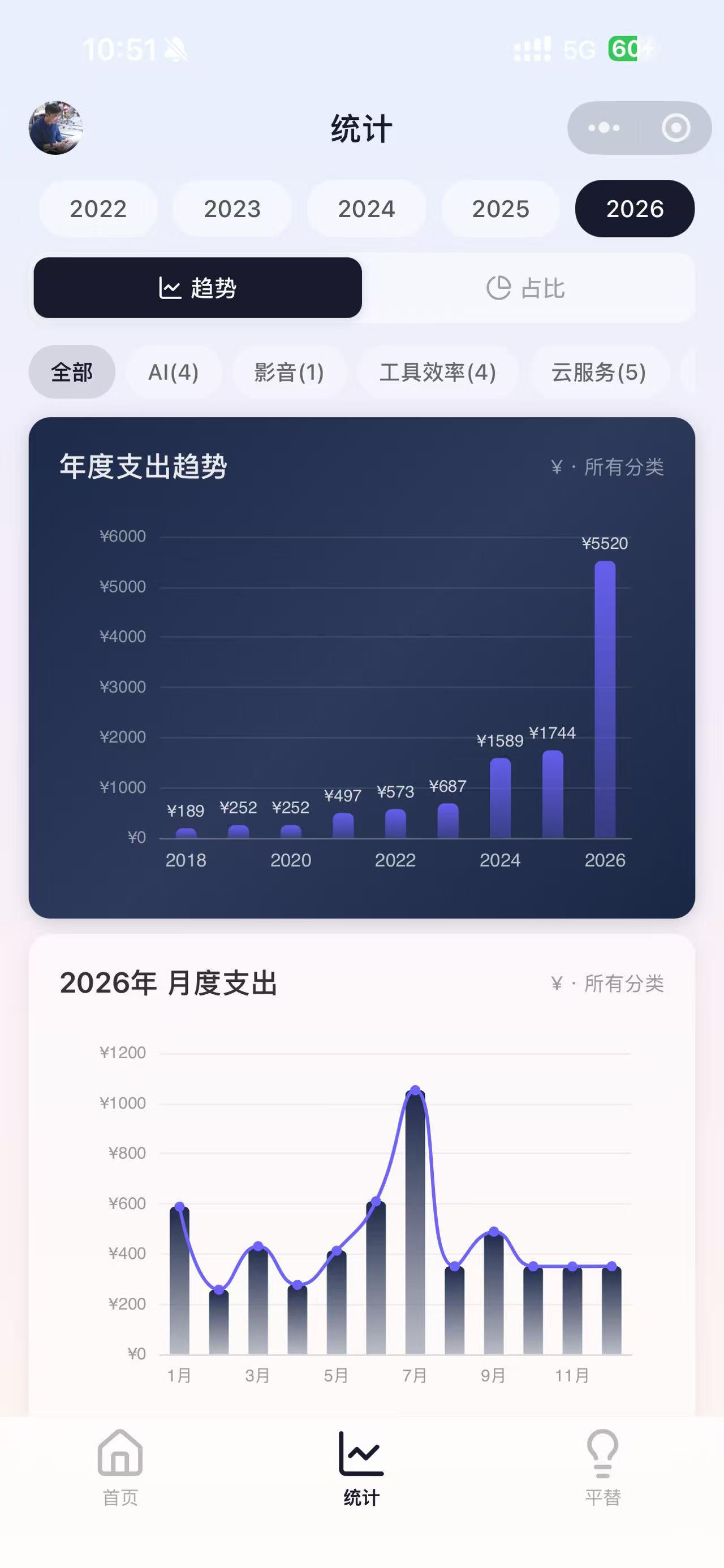Open the profile avatar
724x1568 pixels.
point(55,128)
